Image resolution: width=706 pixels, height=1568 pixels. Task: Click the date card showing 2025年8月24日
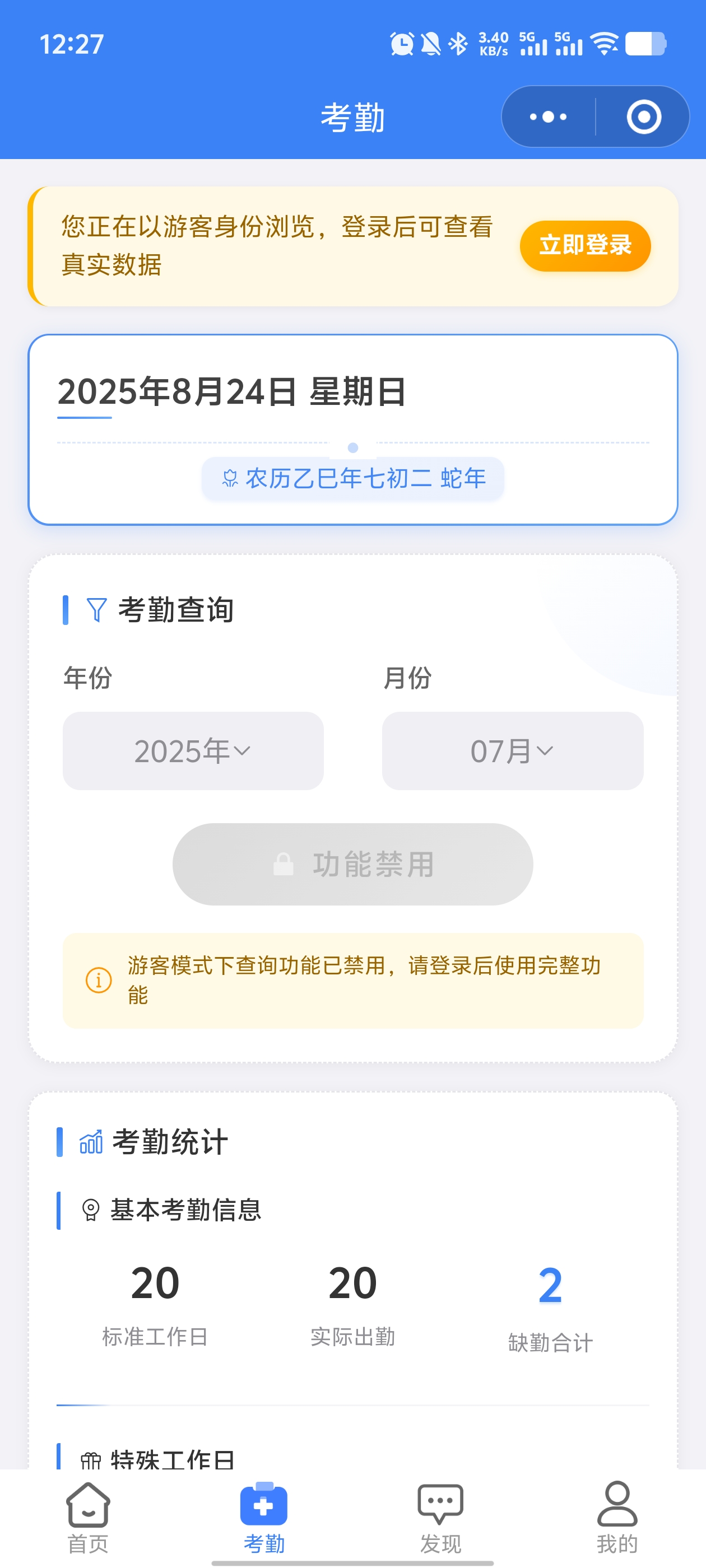[354, 427]
